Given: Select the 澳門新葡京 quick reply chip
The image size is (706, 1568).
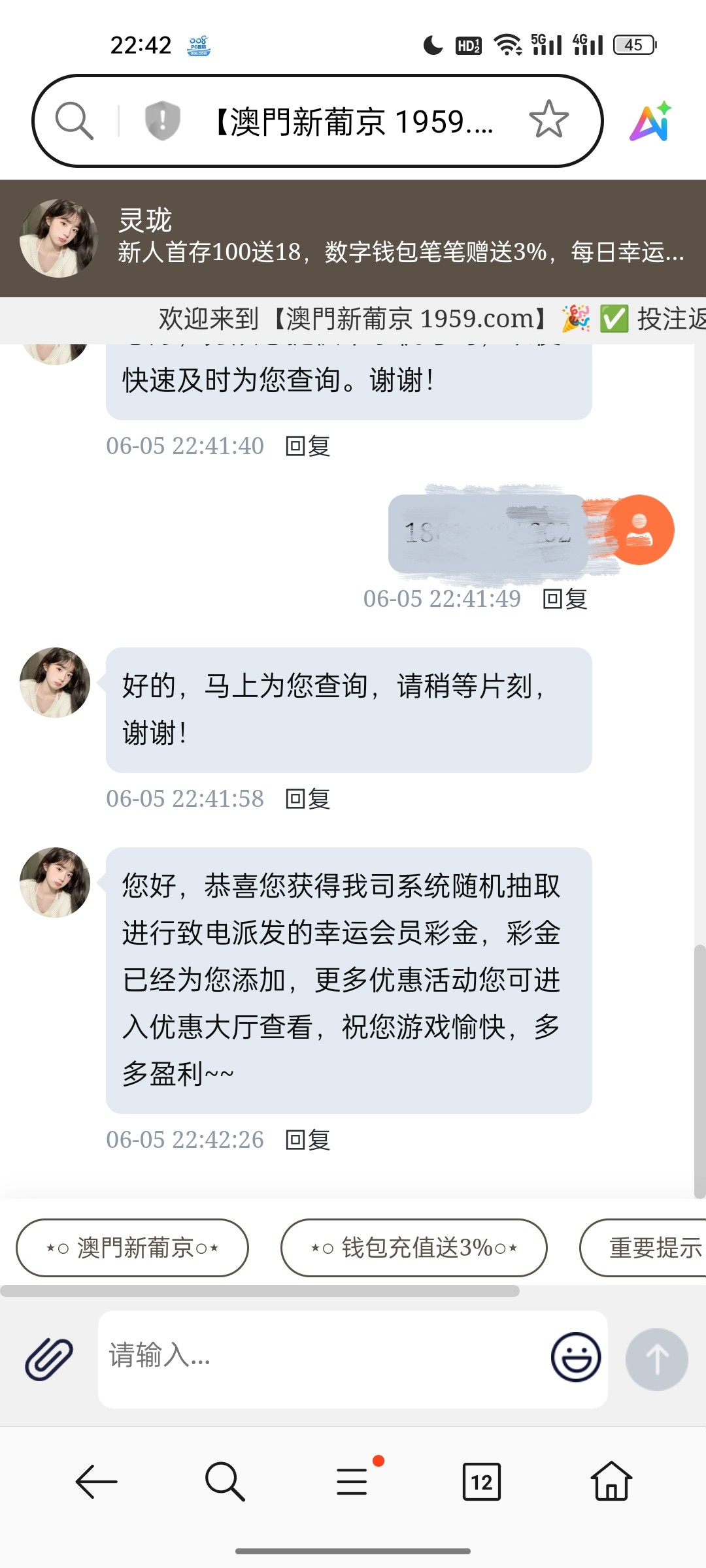Looking at the screenshot, I should [x=132, y=1248].
